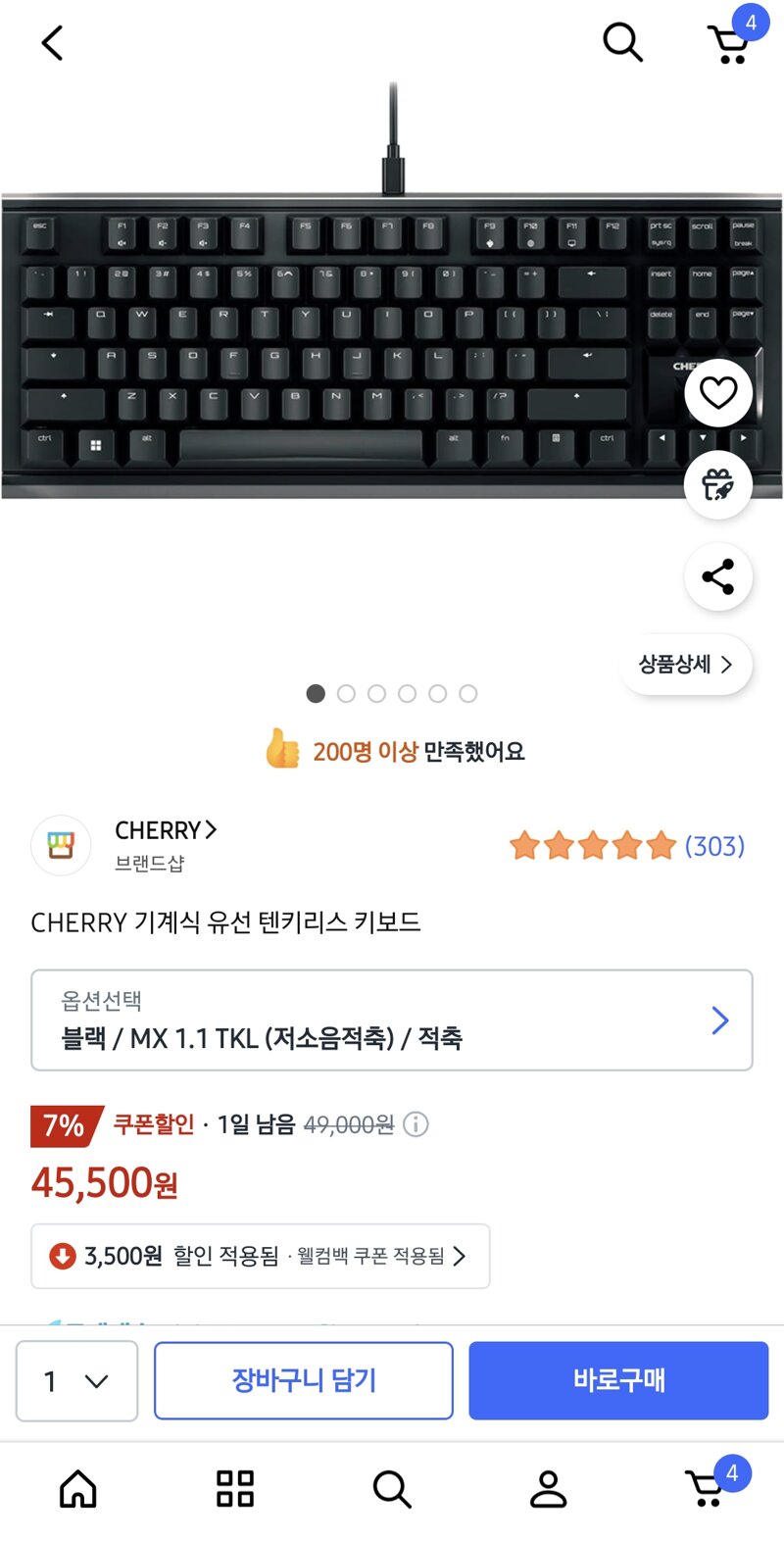Open the quantity dropdown

(x=76, y=1381)
